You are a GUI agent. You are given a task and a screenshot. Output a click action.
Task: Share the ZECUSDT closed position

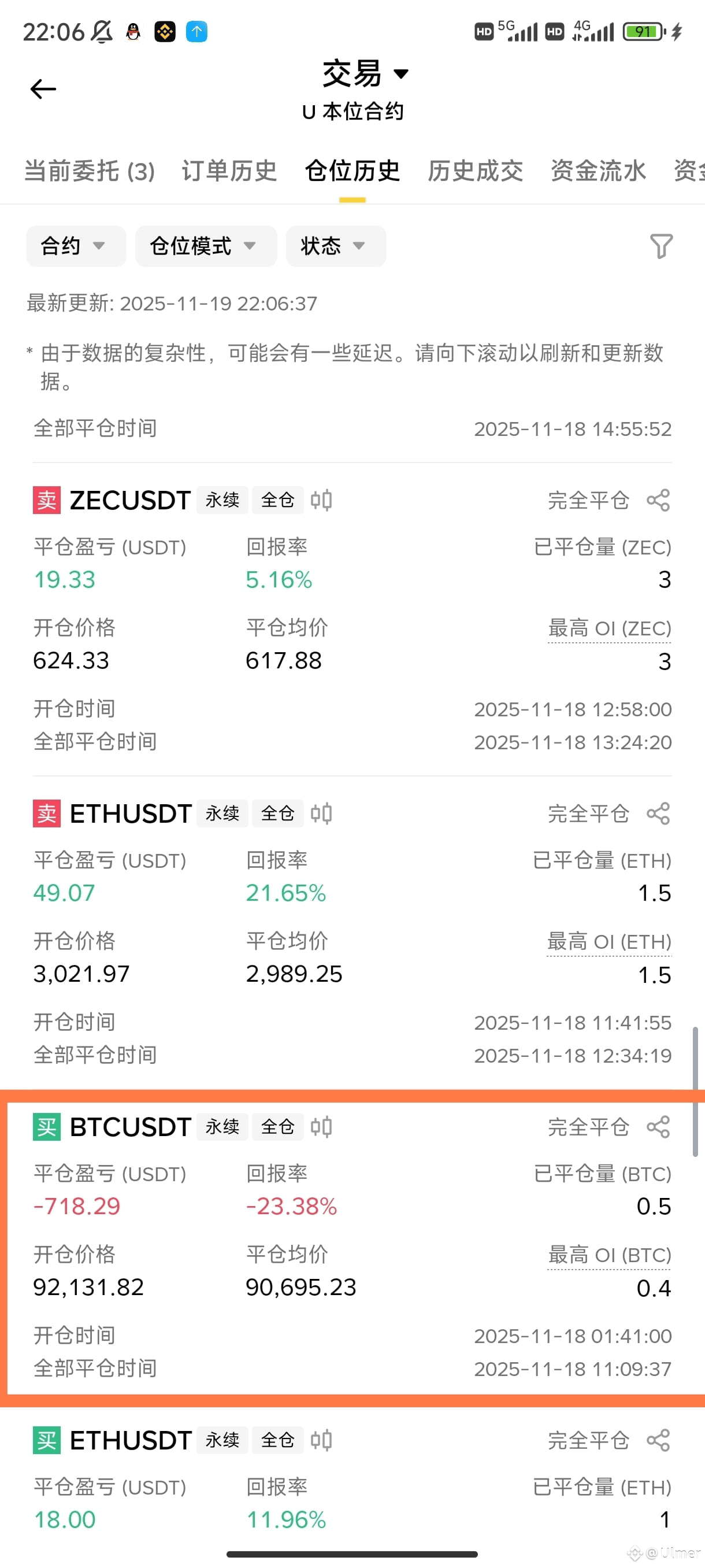coord(658,500)
